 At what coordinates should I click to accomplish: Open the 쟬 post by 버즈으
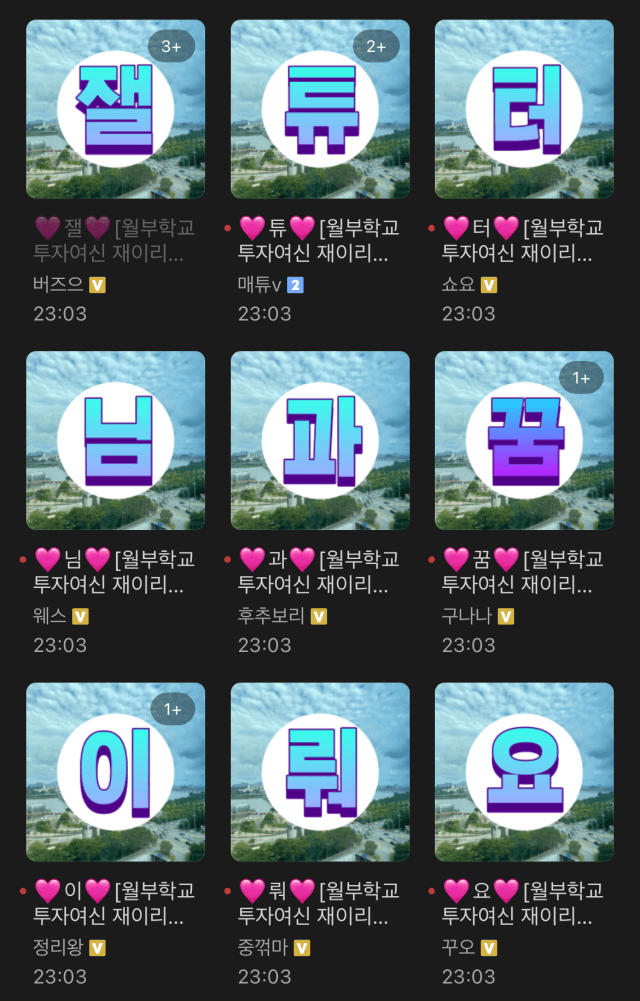115,109
